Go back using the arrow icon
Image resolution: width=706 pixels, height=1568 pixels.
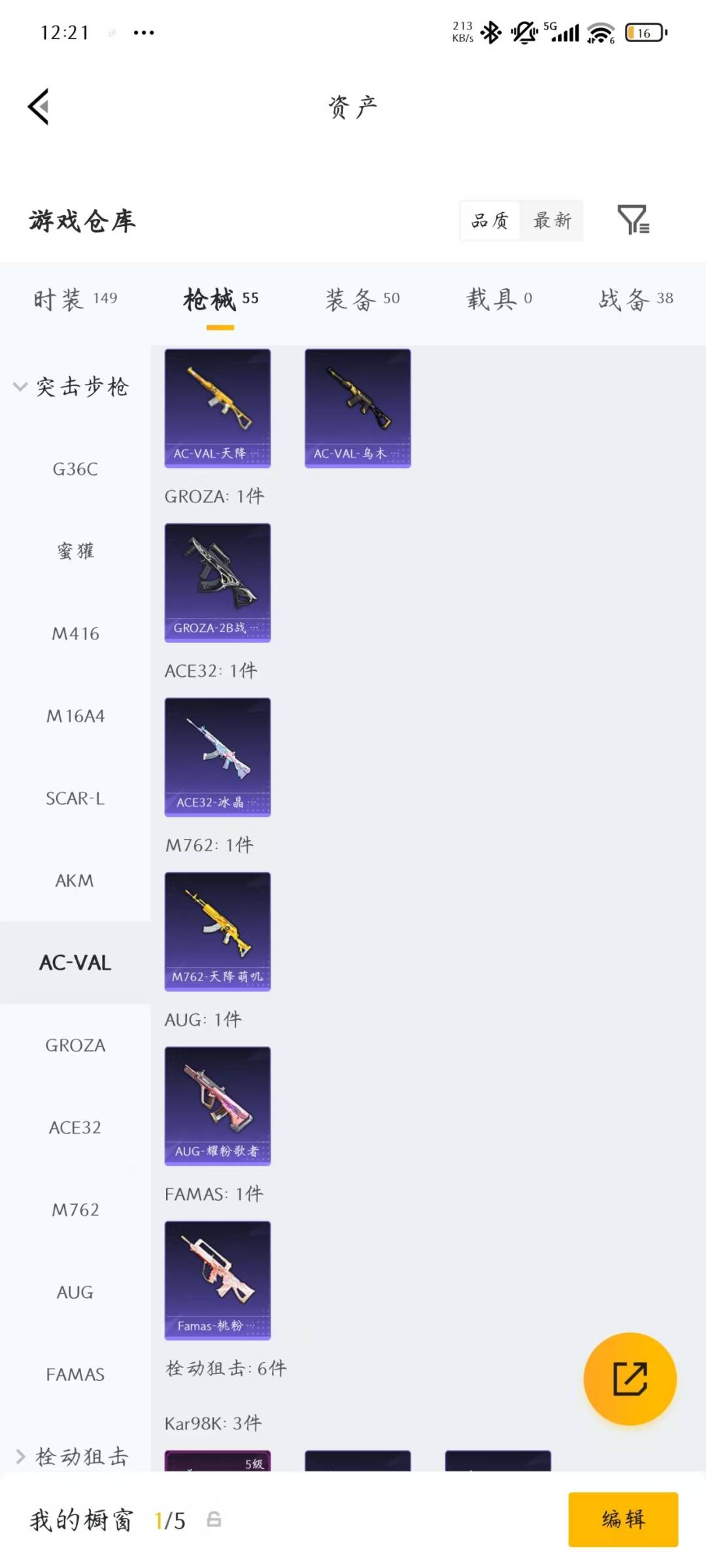pyautogui.click(x=39, y=106)
